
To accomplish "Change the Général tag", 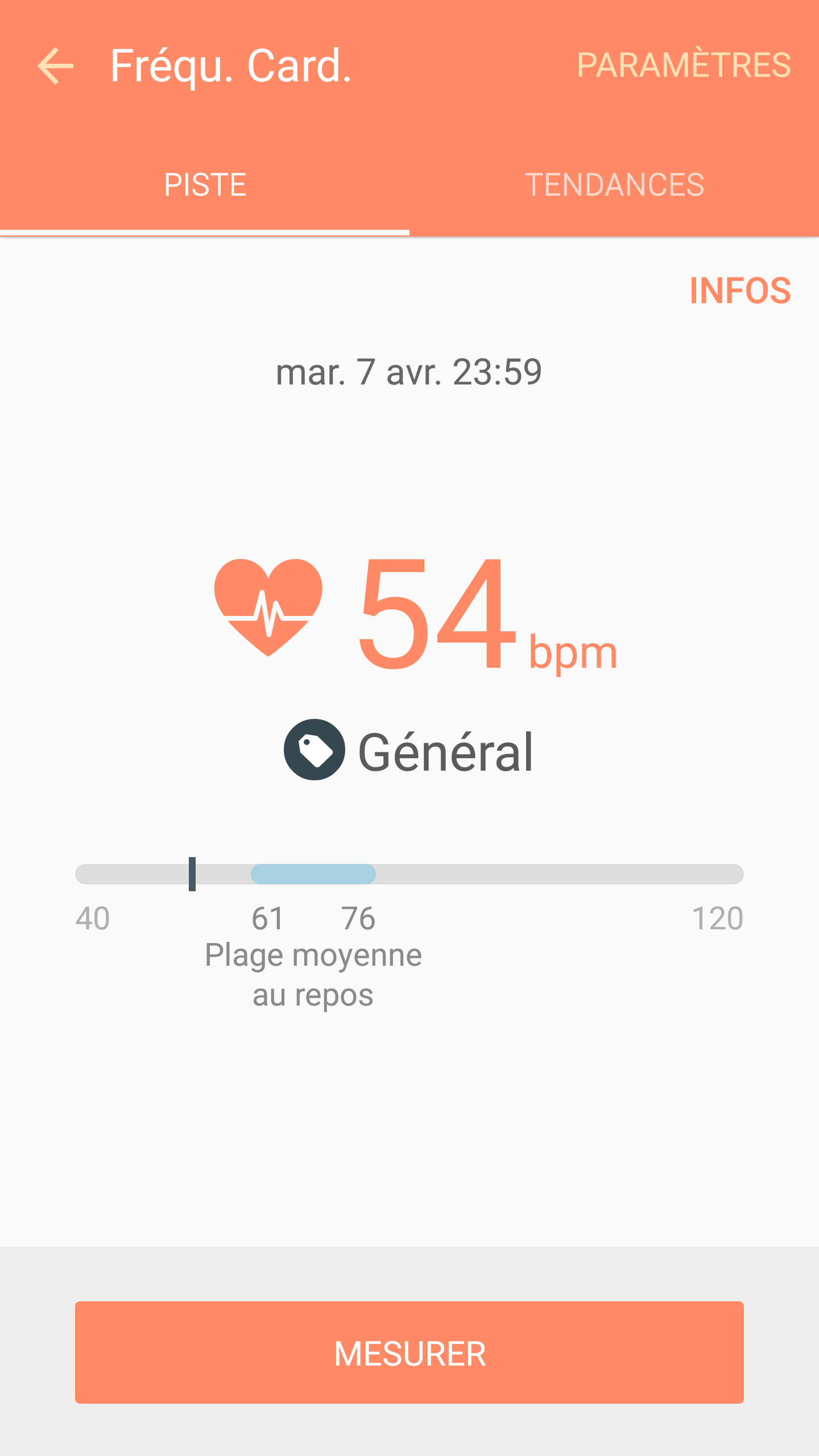I will [409, 751].
